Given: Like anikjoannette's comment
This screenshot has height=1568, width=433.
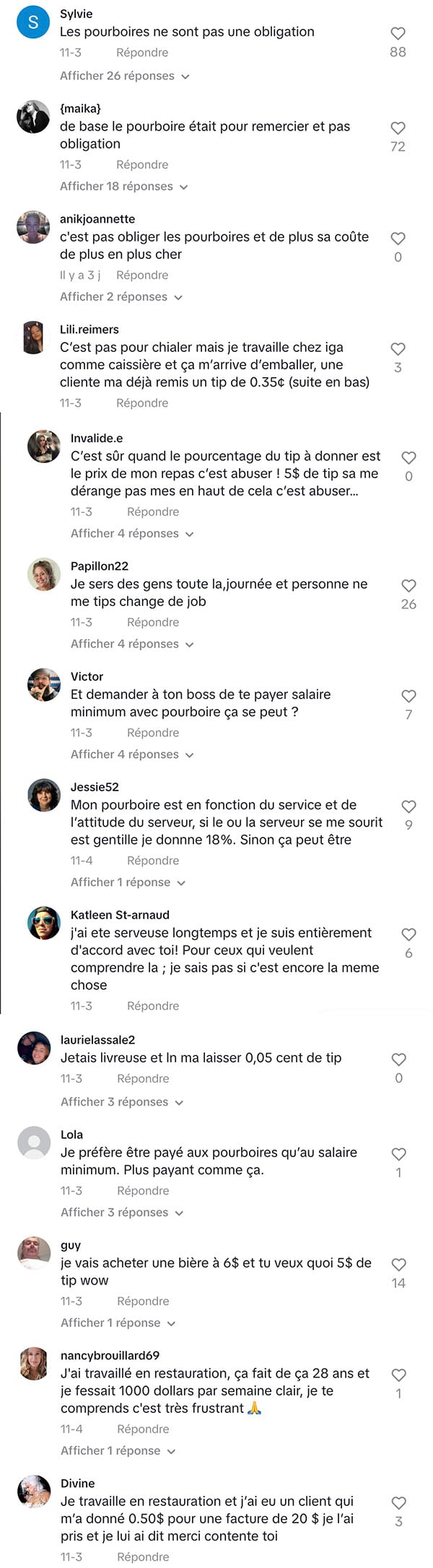Looking at the screenshot, I should click(x=398, y=238).
